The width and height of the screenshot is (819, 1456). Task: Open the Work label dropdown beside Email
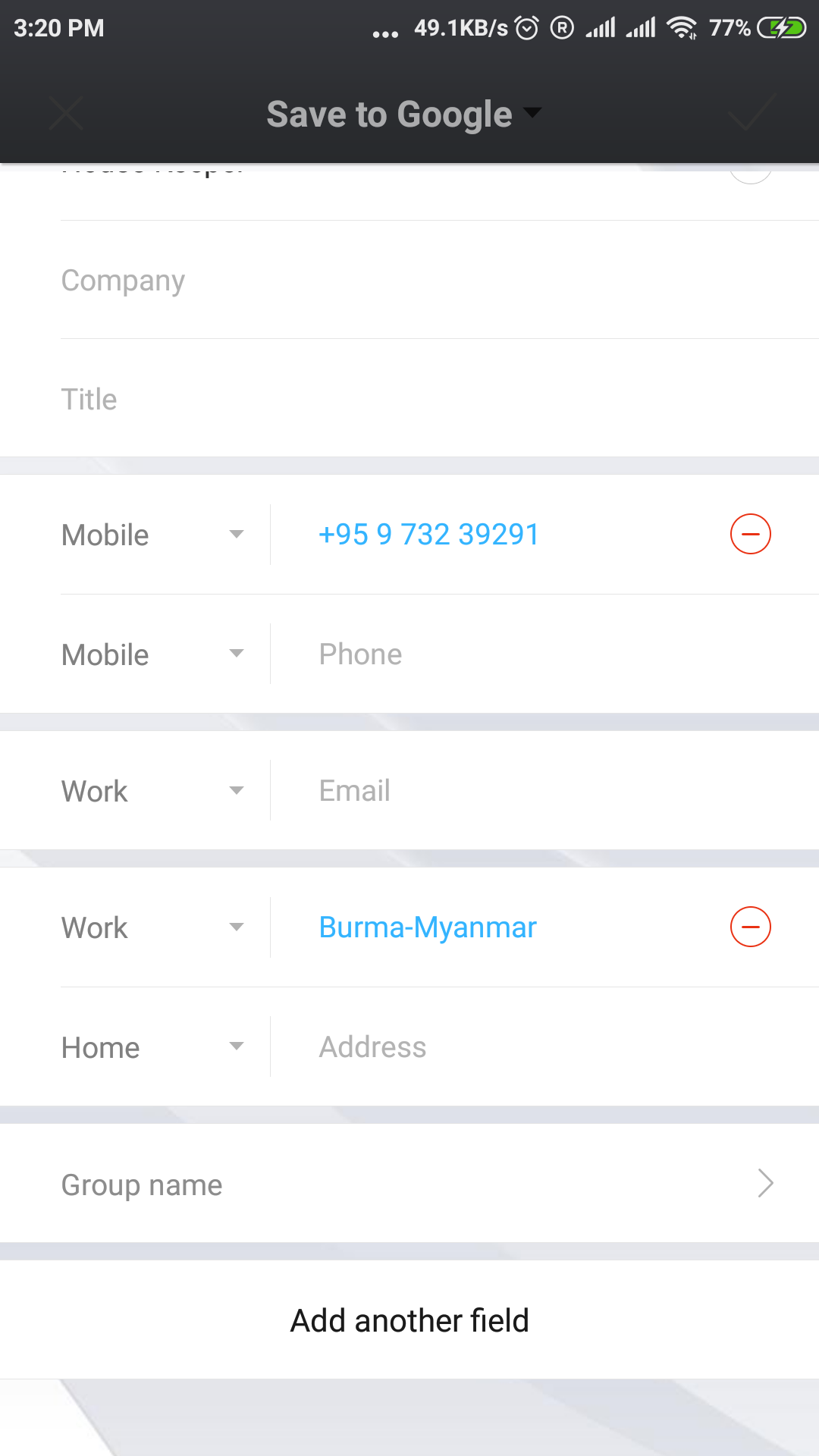coord(152,791)
